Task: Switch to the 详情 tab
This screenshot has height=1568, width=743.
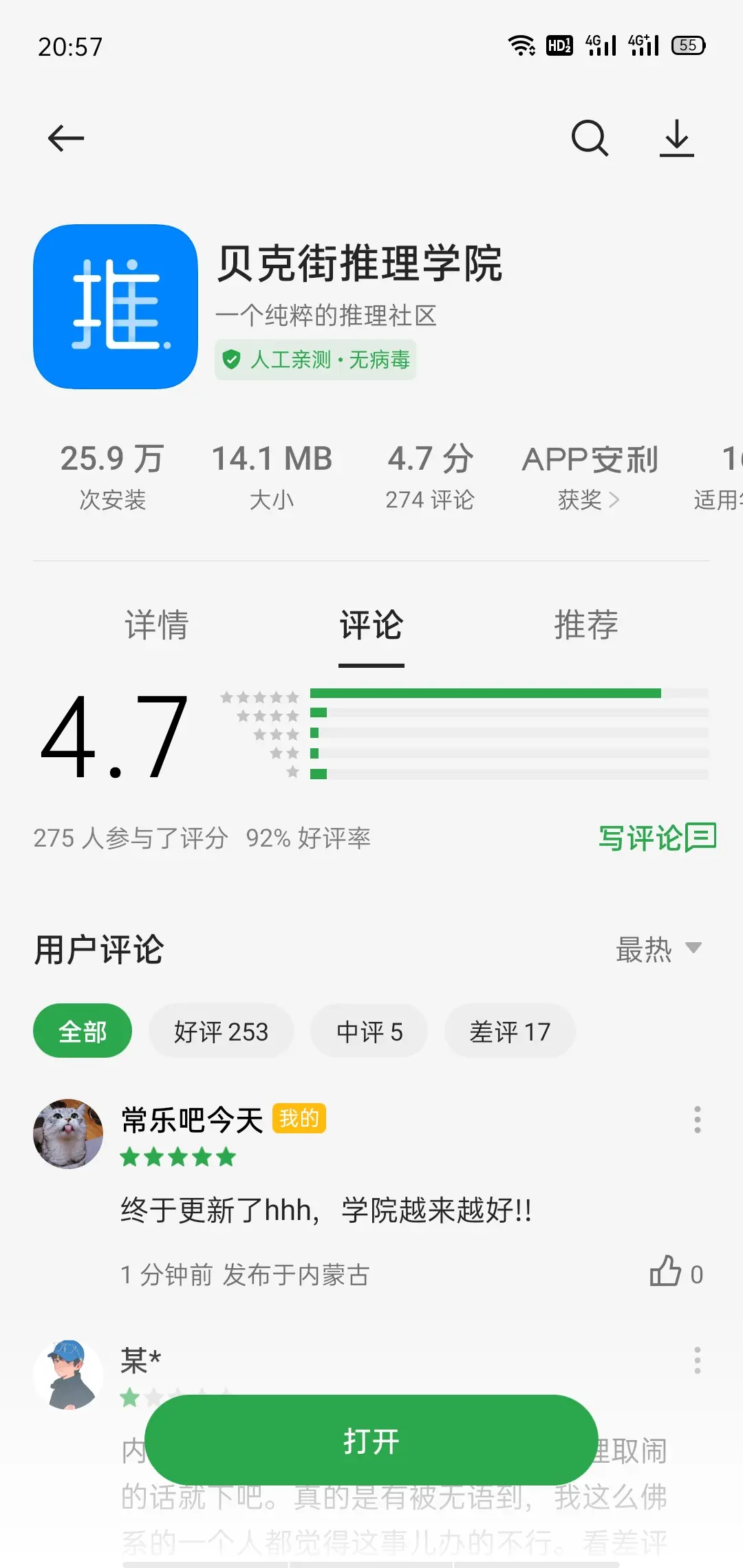Action: click(156, 625)
